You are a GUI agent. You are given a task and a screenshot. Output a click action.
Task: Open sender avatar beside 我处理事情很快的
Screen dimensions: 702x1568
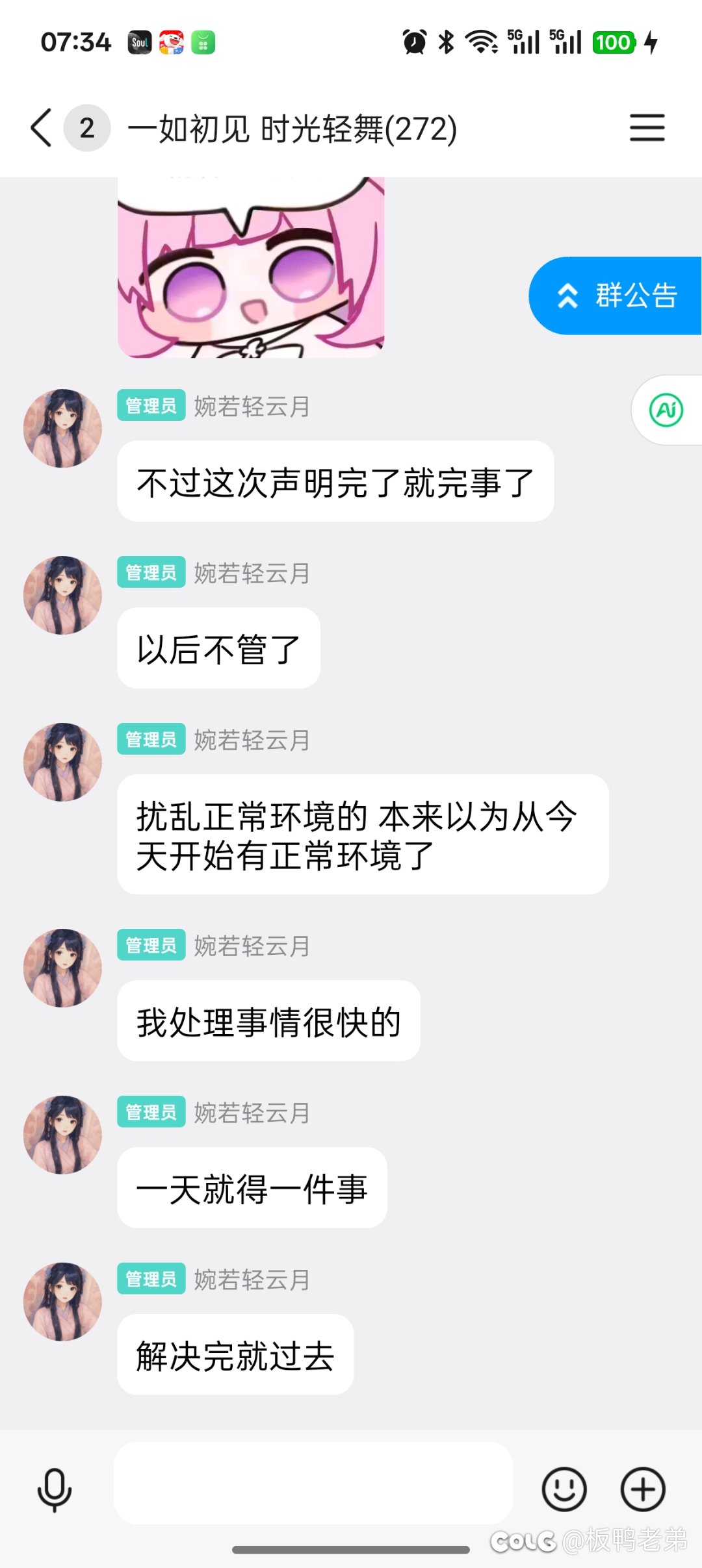click(x=62, y=968)
